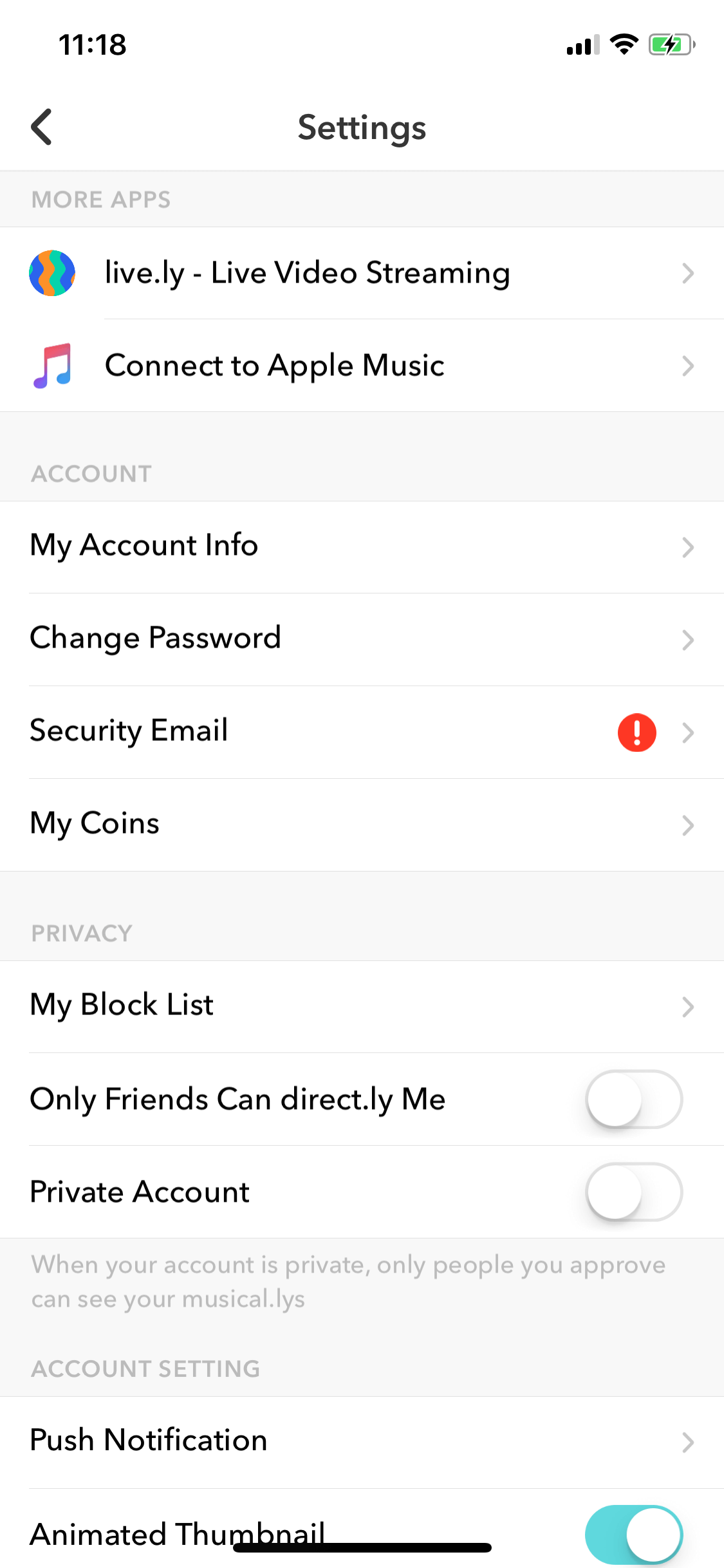
Task: Open My Block List
Action: click(362, 1007)
